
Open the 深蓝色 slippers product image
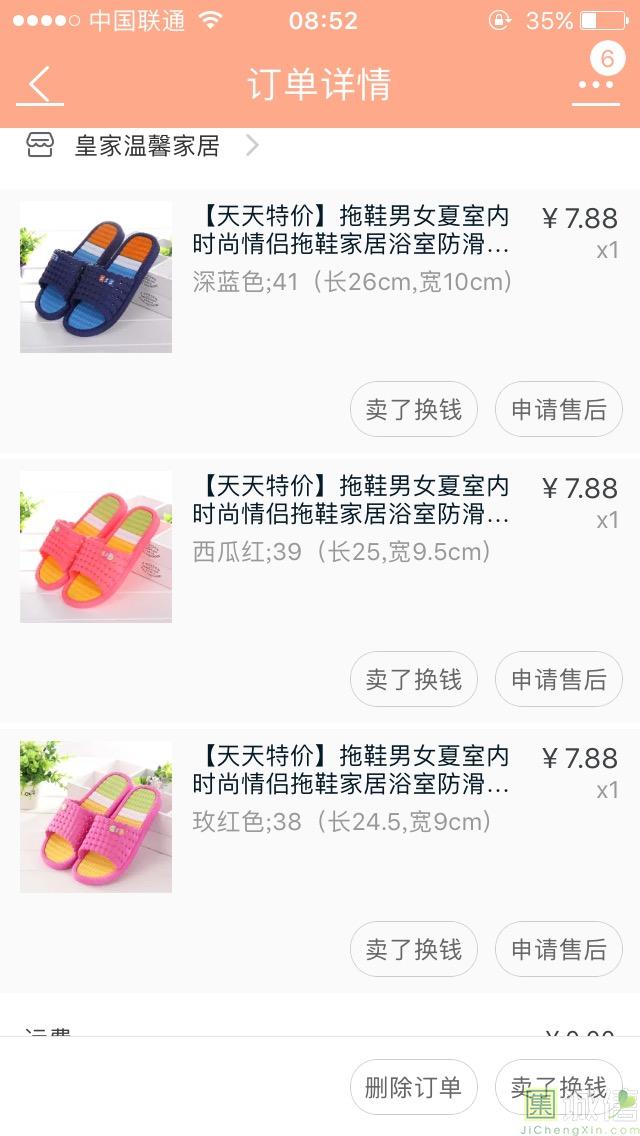click(x=96, y=277)
